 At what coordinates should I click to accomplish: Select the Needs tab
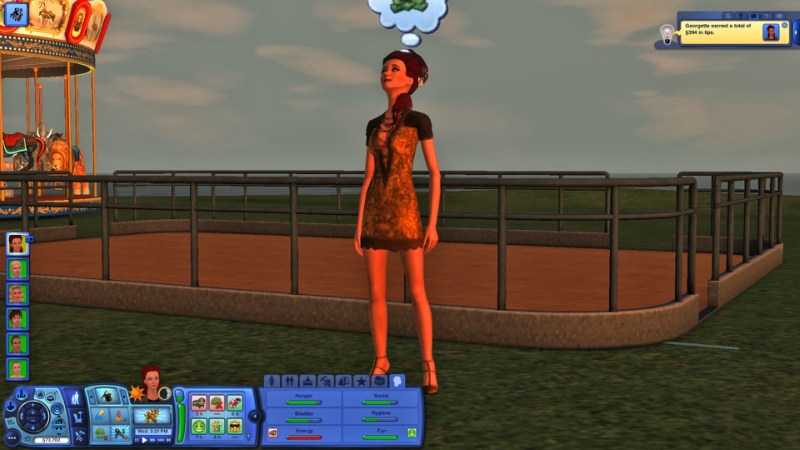[397, 381]
